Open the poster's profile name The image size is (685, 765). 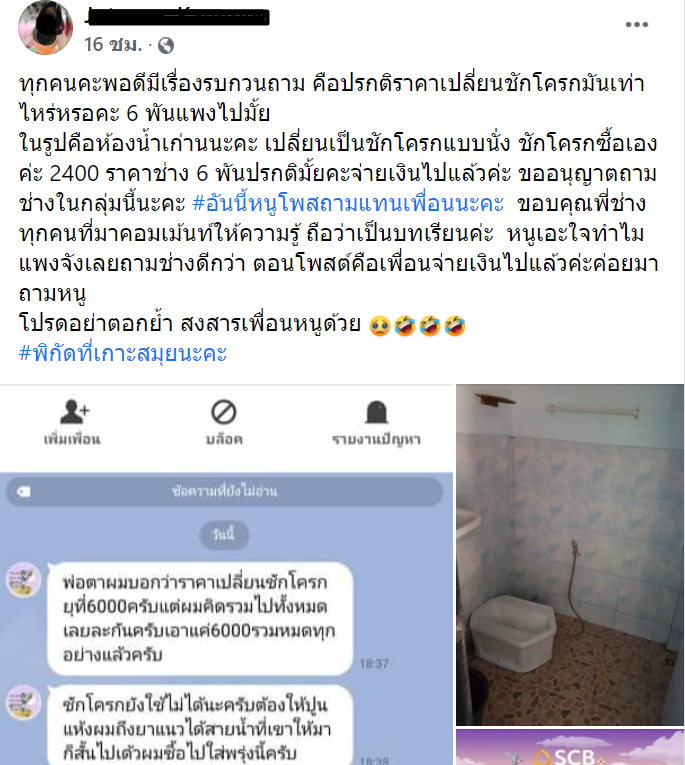pyautogui.click(x=178, y=15)
